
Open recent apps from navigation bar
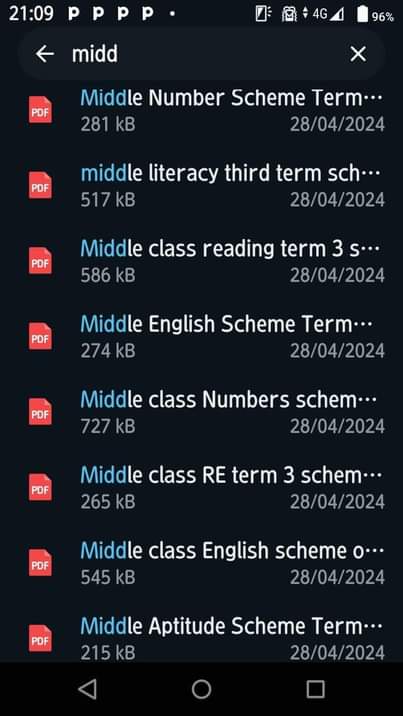click(315, 689)
